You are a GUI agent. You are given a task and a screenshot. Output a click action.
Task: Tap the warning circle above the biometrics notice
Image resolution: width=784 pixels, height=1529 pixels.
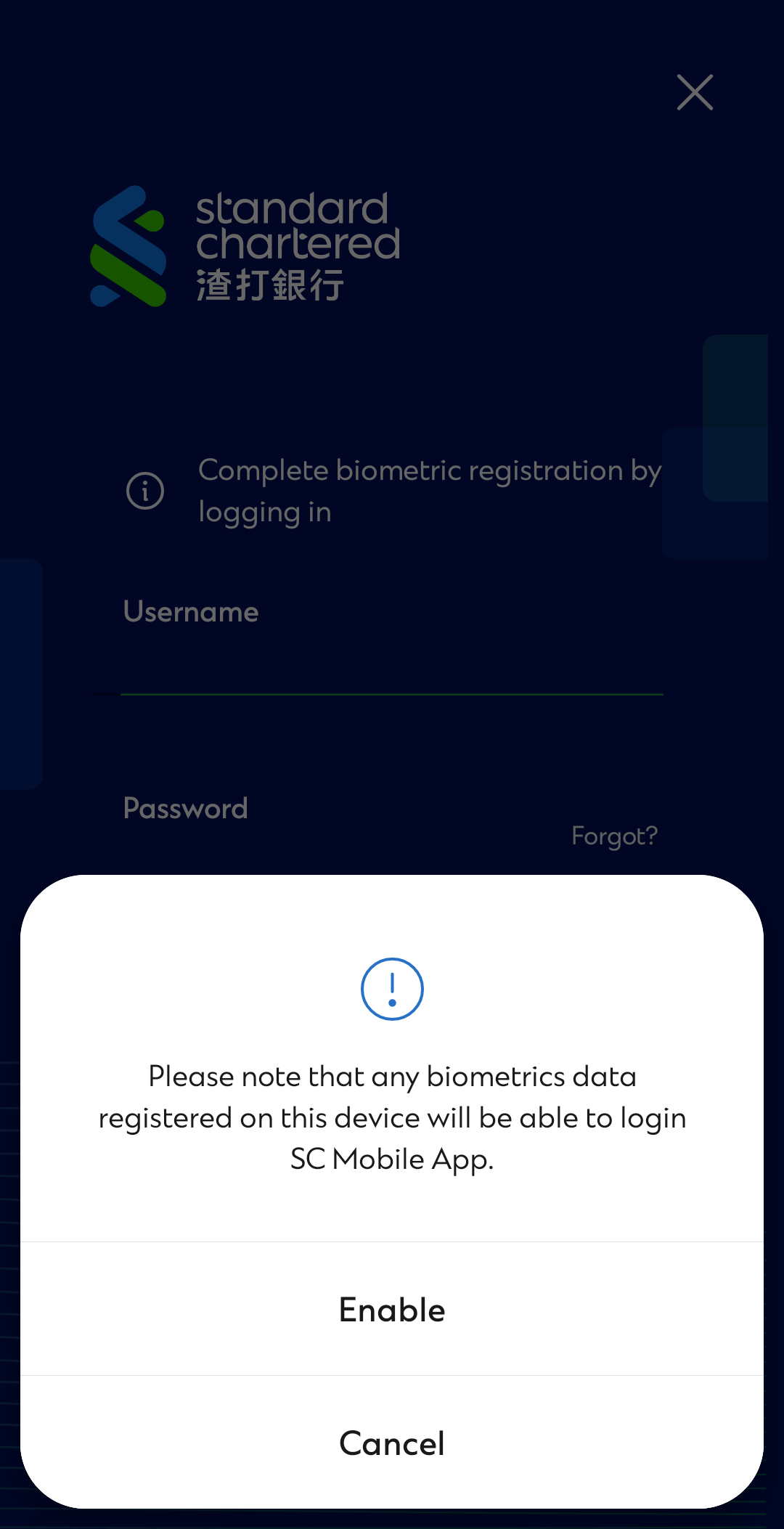(392, 987)
